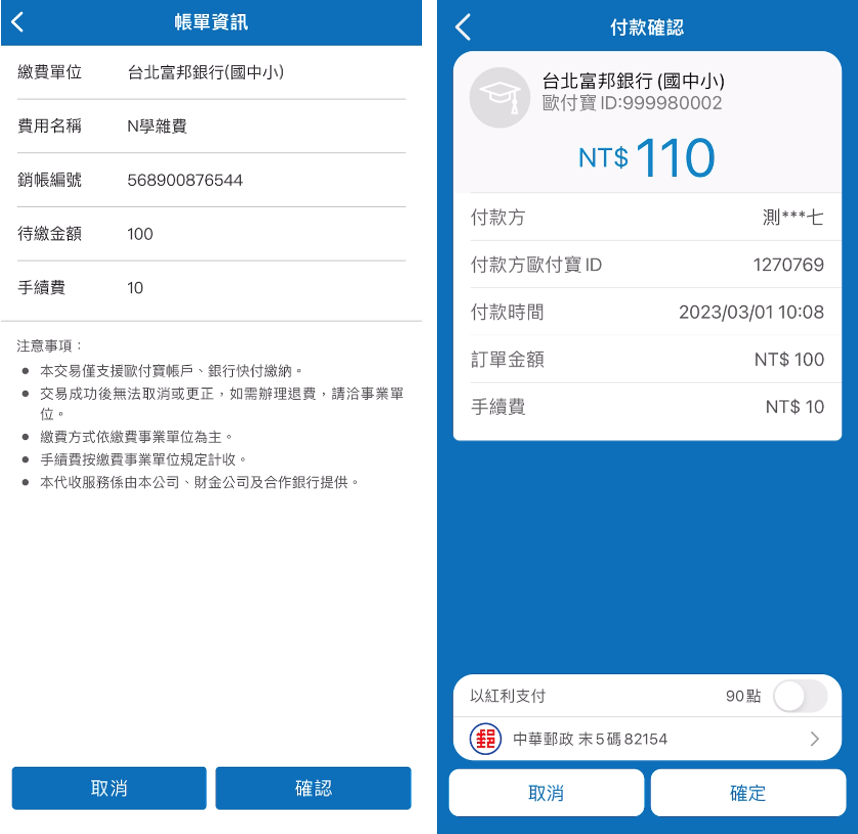Tap 取消 on the 付款確認 screen

pyautogui.click(x=546, y=793)
